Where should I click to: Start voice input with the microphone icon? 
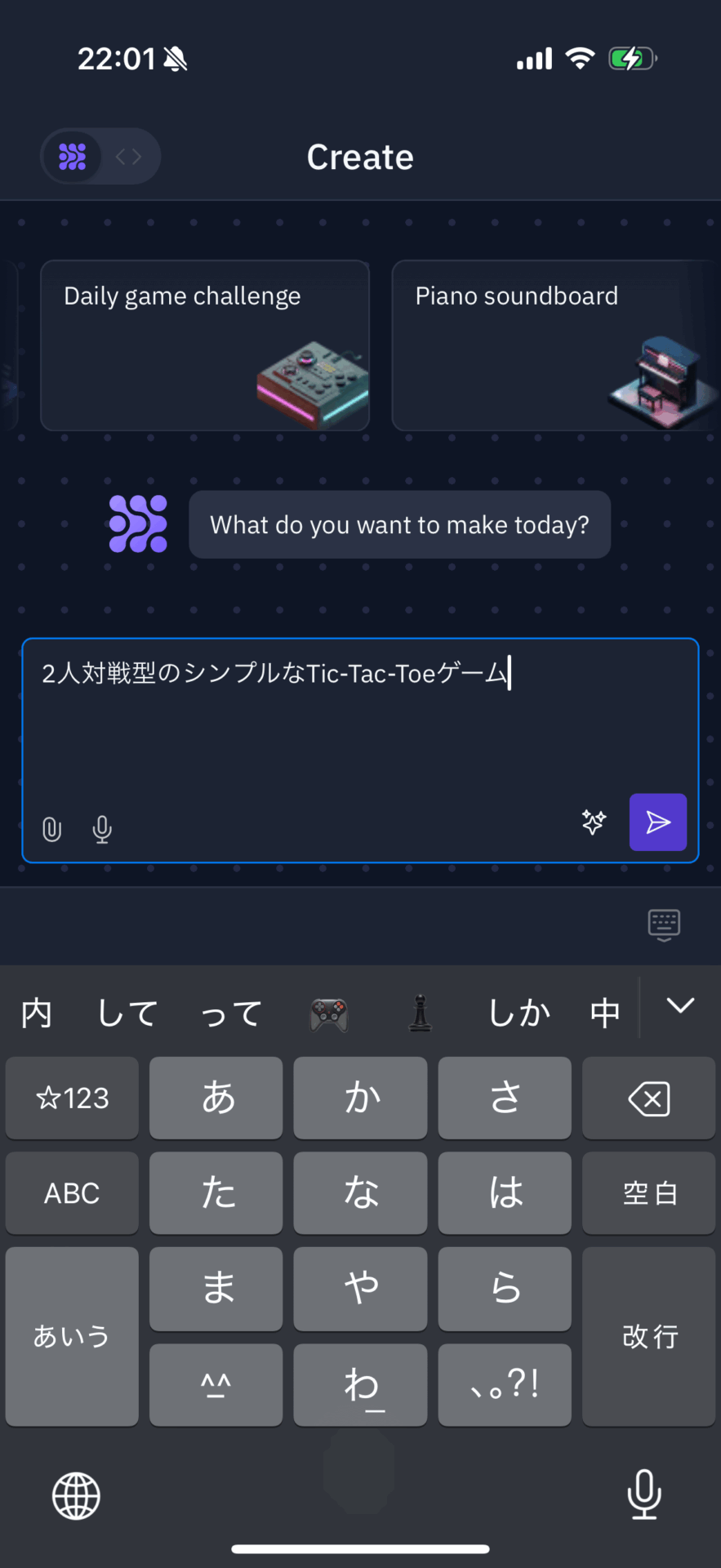click(x=102, y=829)
